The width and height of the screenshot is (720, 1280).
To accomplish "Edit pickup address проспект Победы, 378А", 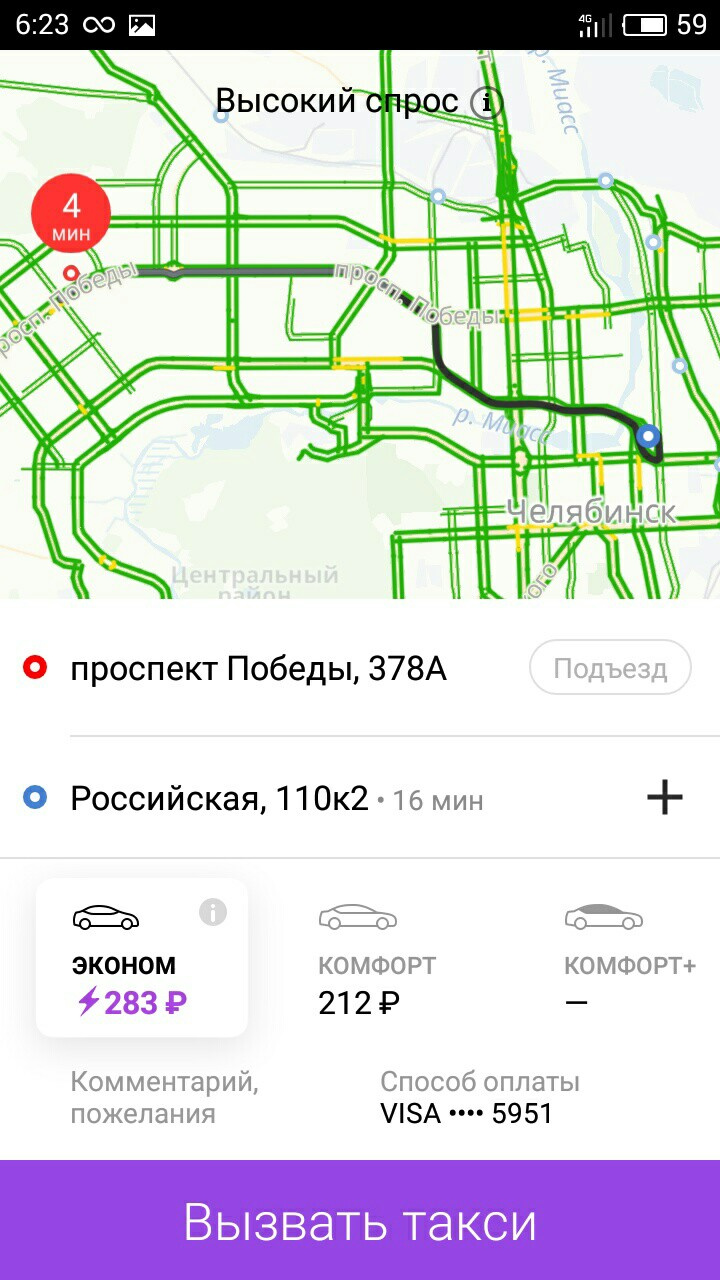I will pyautogui.click(x=258, y=669).
